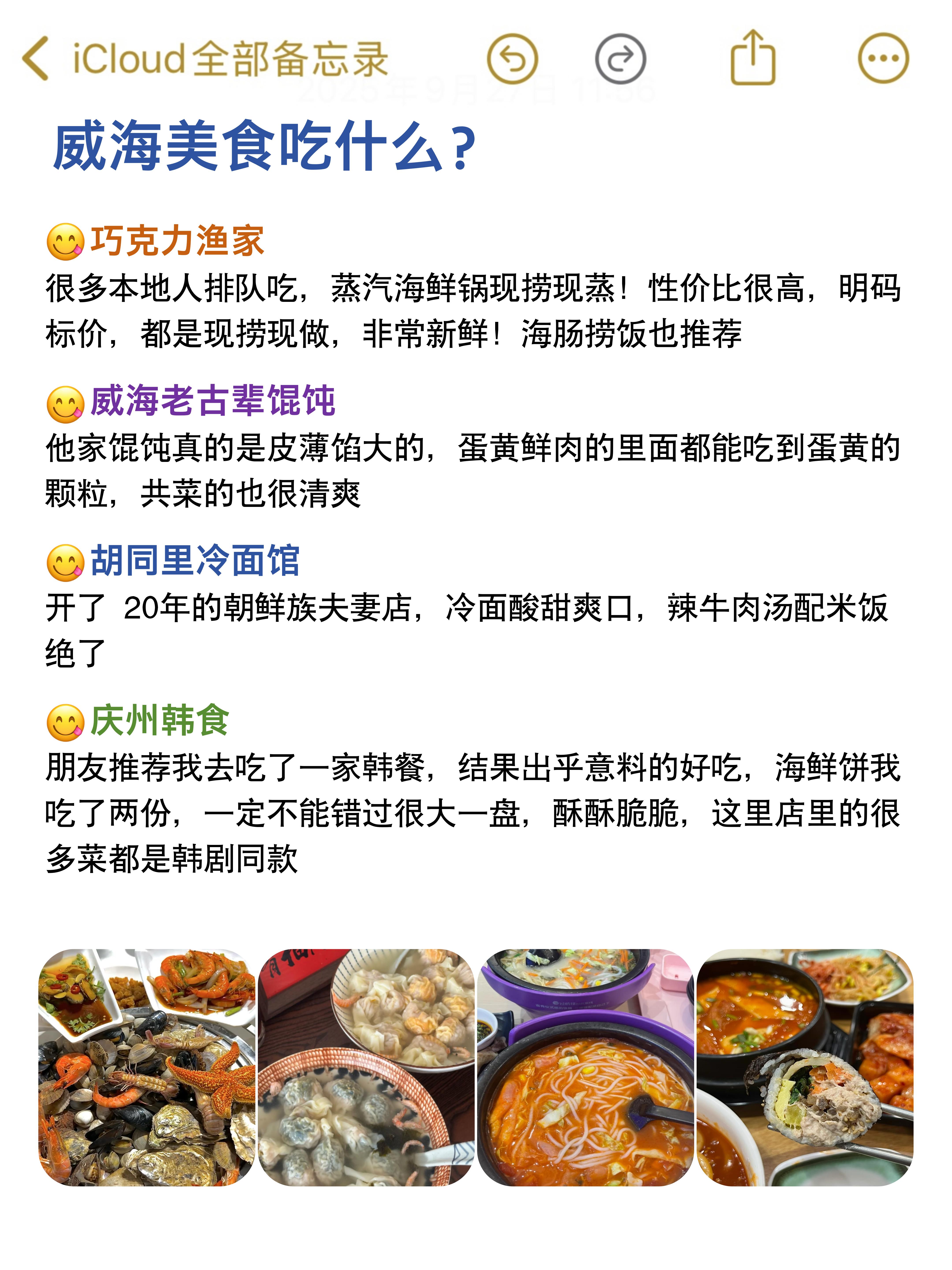This screenshot has width=952, height=1270.
Task: Redo the last edit
Action: (620, 59)
